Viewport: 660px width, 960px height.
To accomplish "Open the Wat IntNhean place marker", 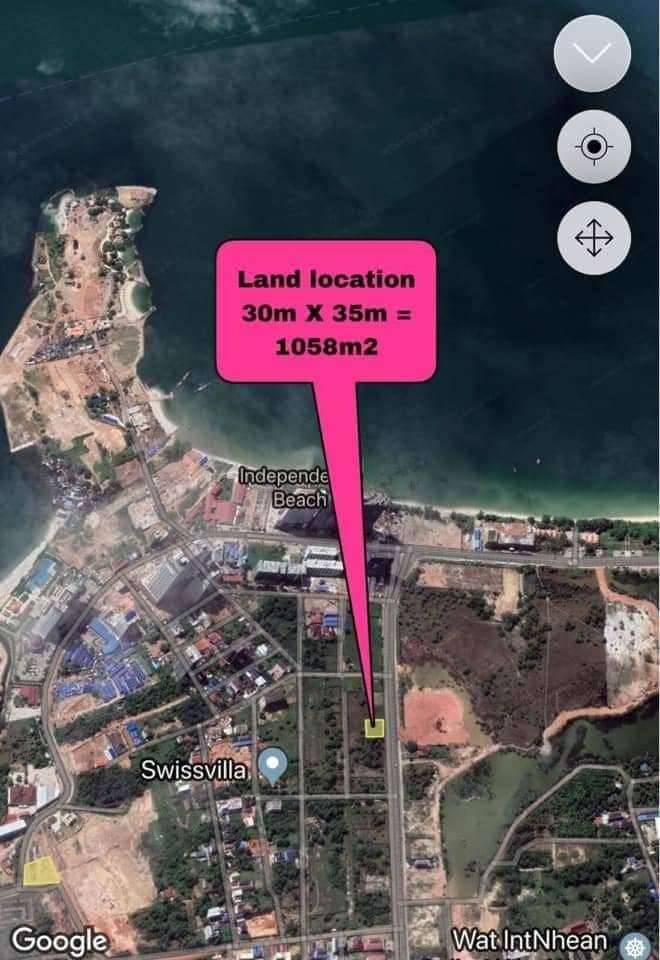I will click(634, 942).
